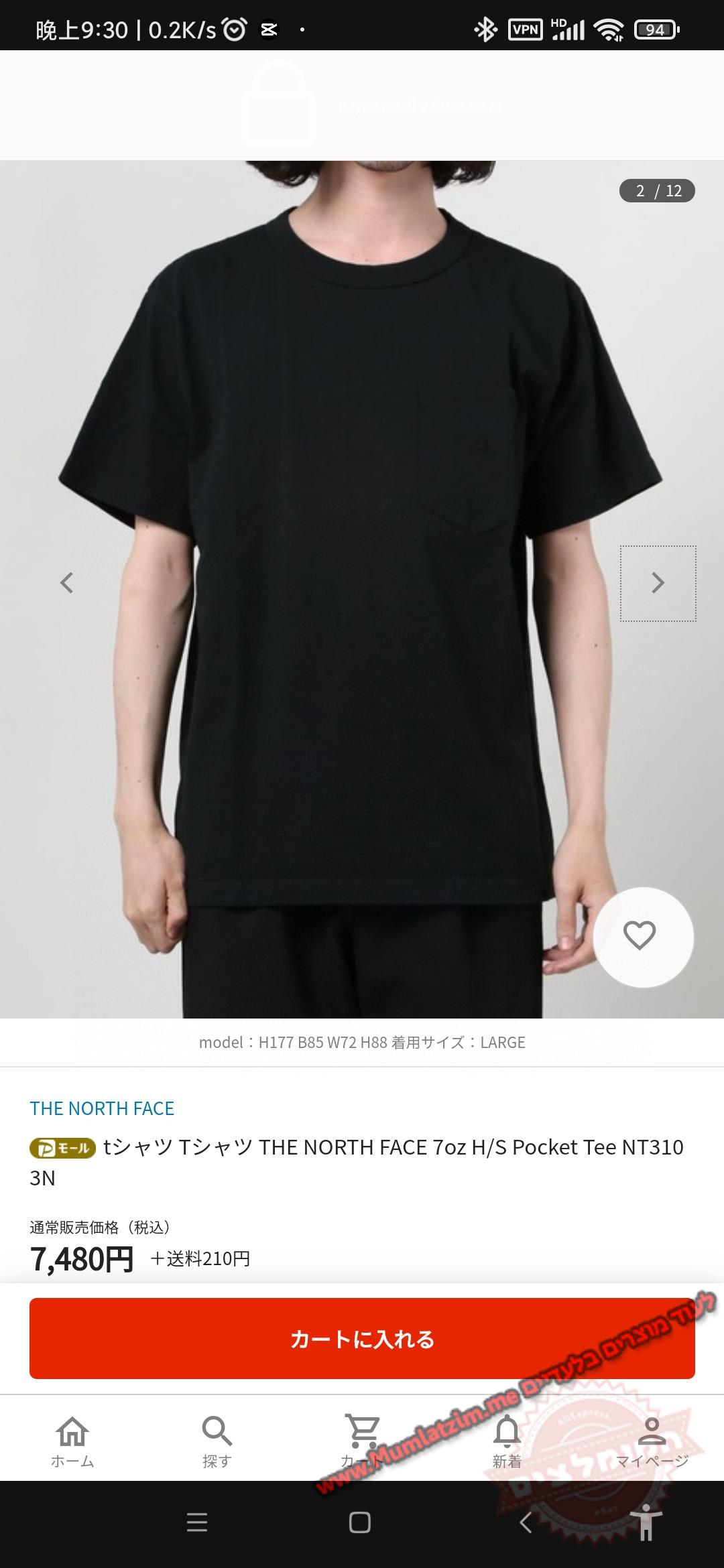724x1568 pixels.
Task: Show the next product image
Action: coord(658,583)
